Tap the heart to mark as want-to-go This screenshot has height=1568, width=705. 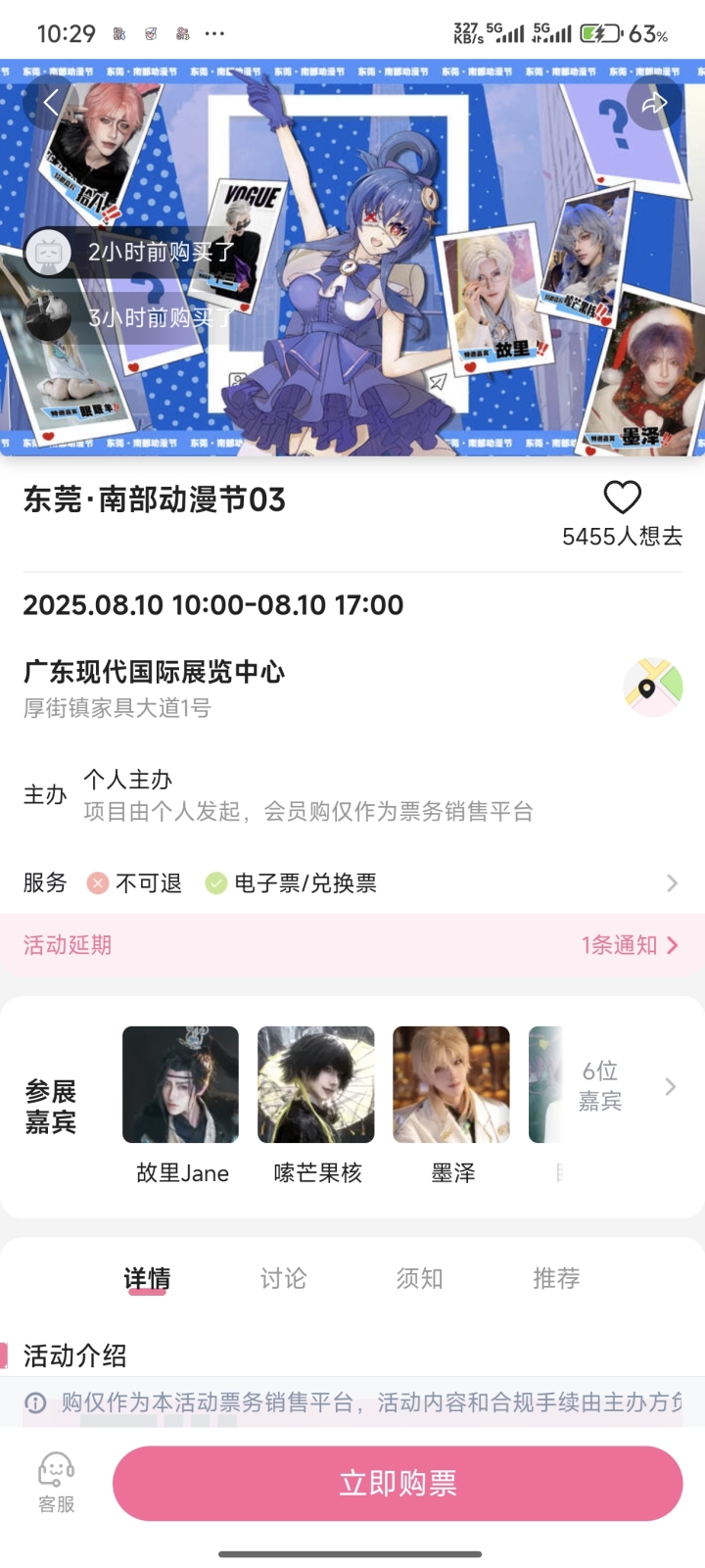coord(622,498)
